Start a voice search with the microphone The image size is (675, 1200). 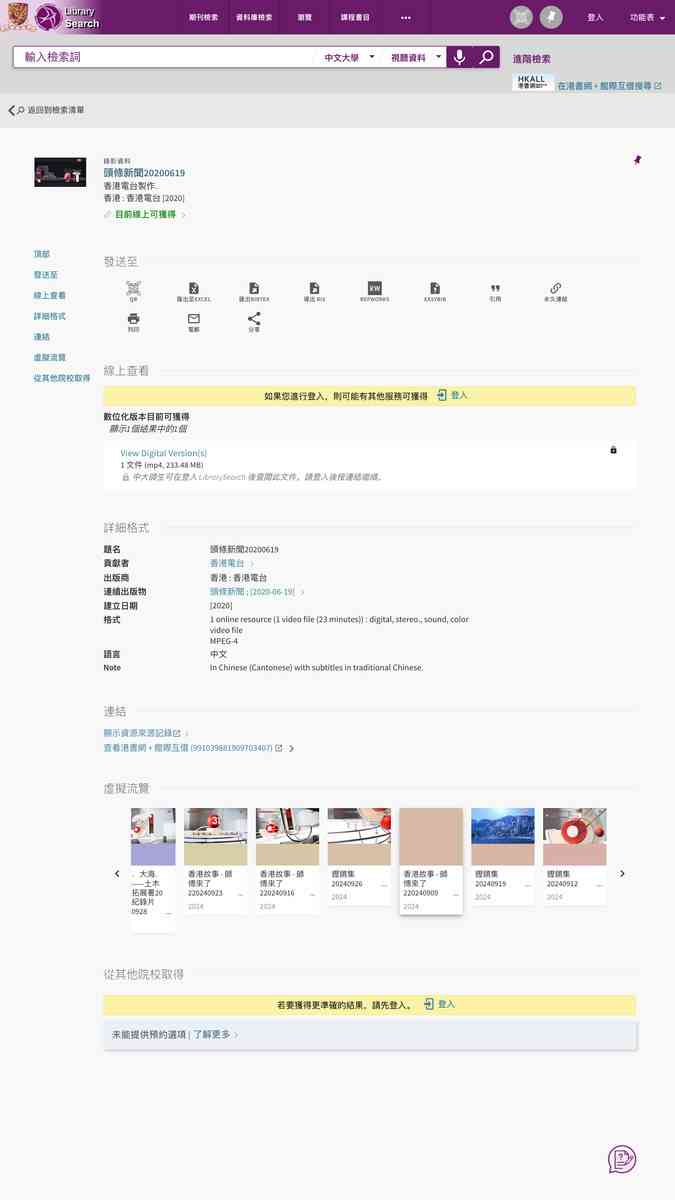459,57
